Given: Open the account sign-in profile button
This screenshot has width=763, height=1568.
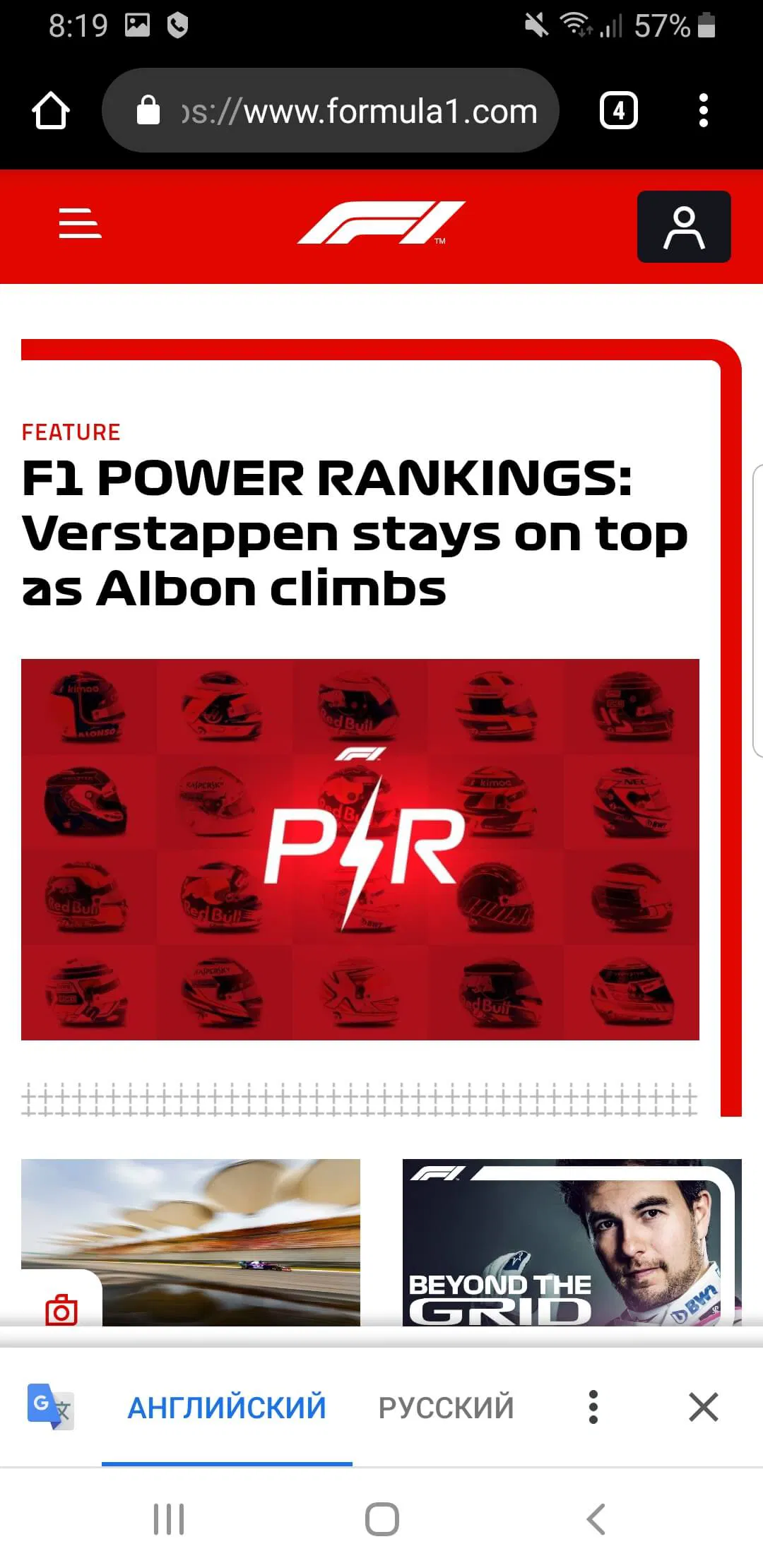Looking at the screenshot, I should click(x=683, y=227).
